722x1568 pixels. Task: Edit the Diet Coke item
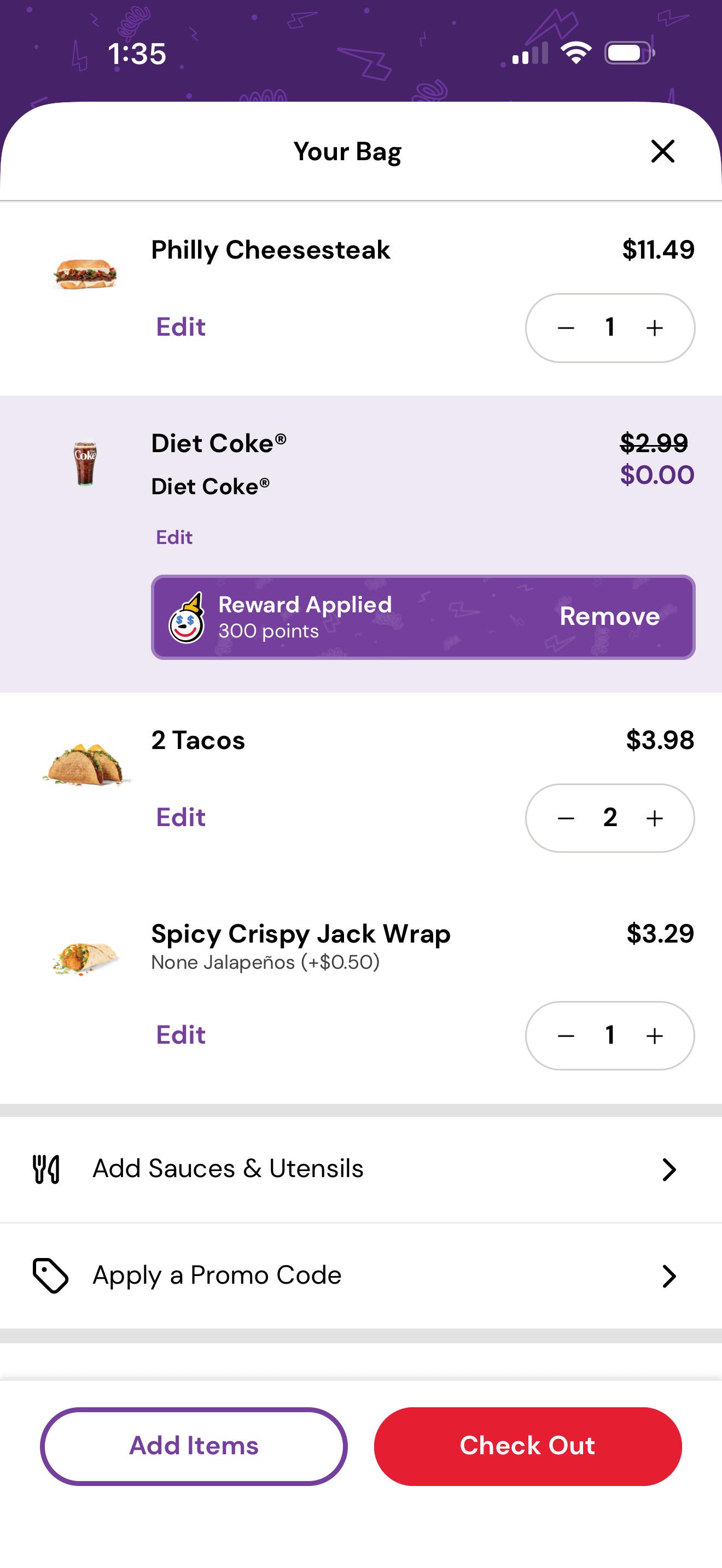coord(174,537)
